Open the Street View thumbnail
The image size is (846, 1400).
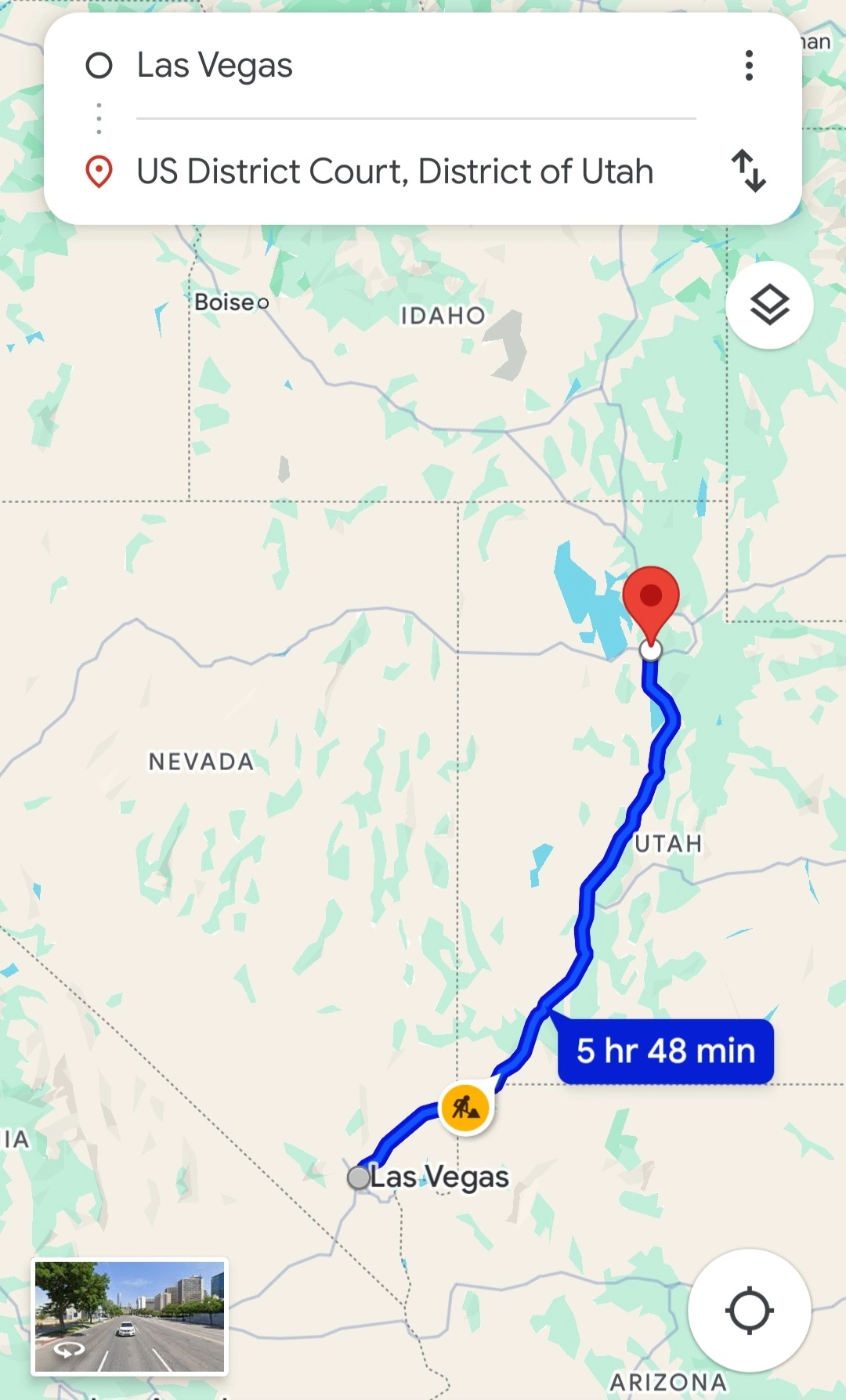pos(130,1317)
